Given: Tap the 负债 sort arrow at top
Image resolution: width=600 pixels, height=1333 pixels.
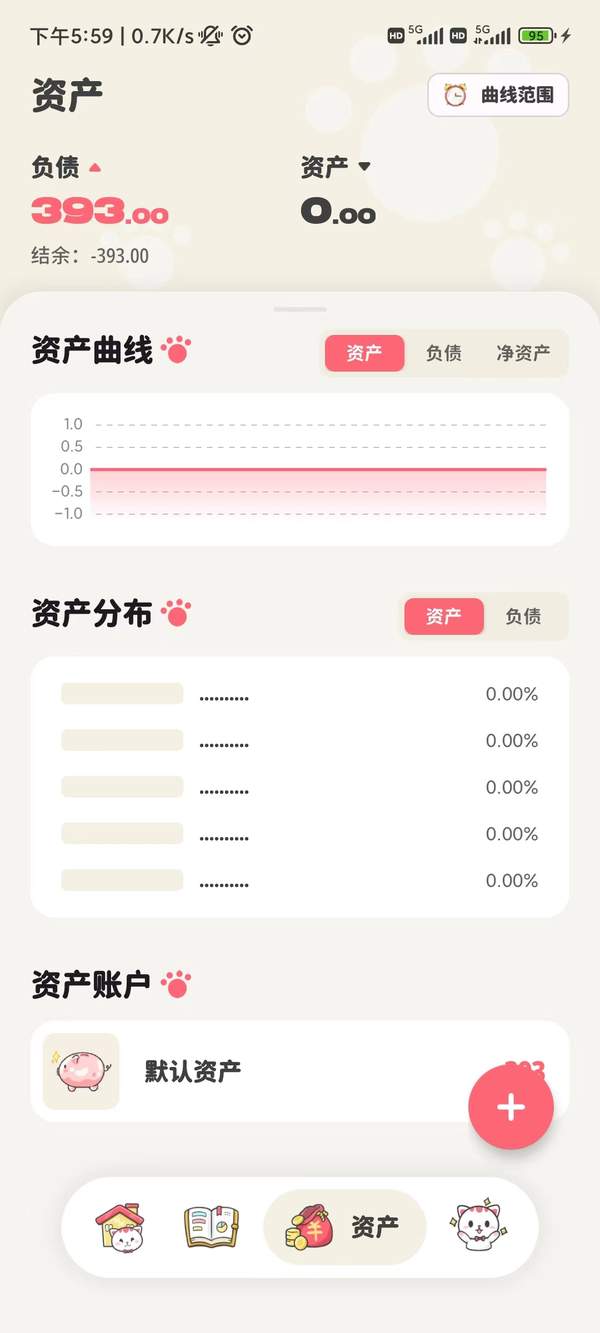Looking at the screenshot, I should (x=95, y=168).
